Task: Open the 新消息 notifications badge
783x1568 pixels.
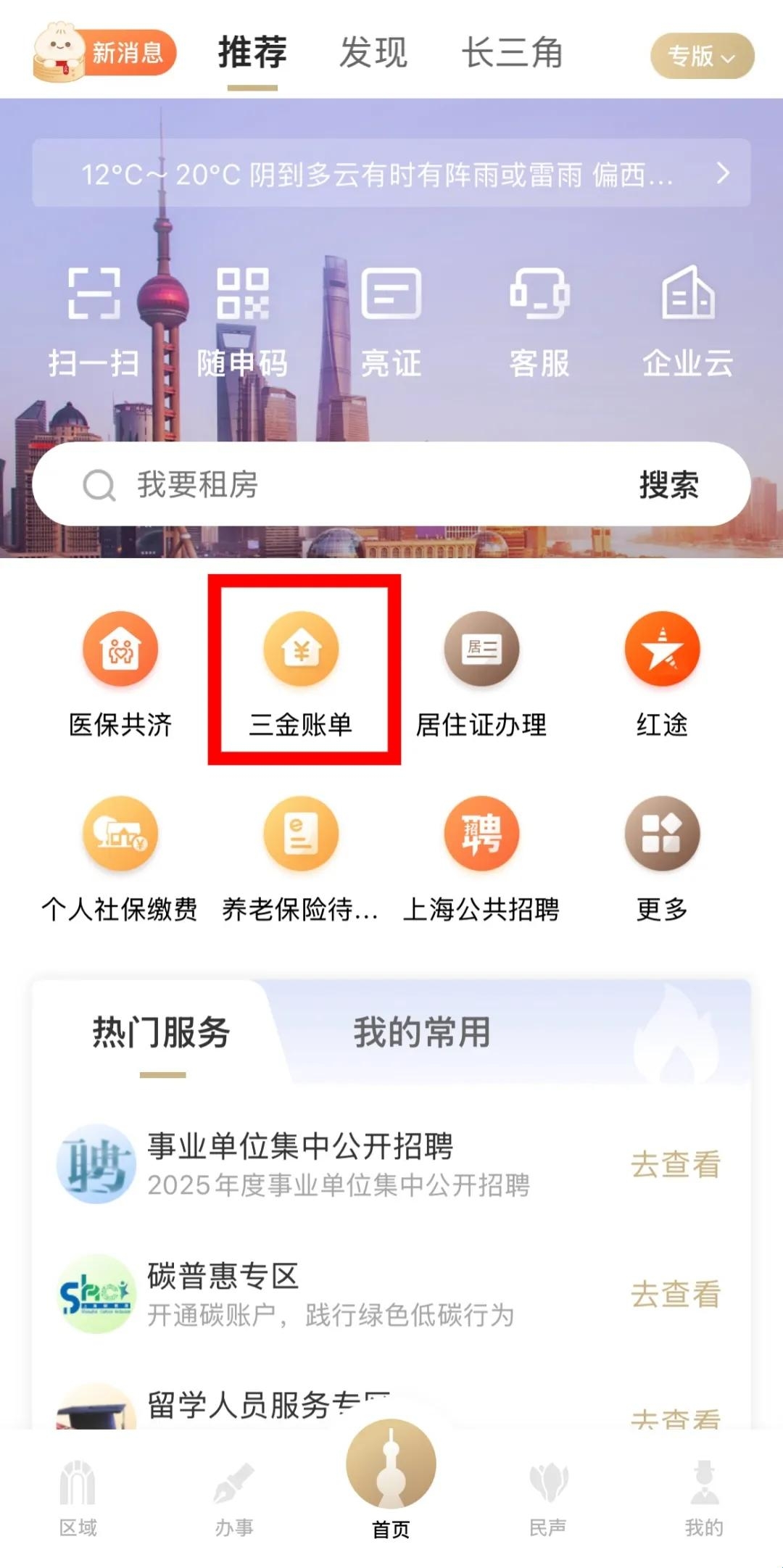Action: pyautogui.click(x=105, y=53)
